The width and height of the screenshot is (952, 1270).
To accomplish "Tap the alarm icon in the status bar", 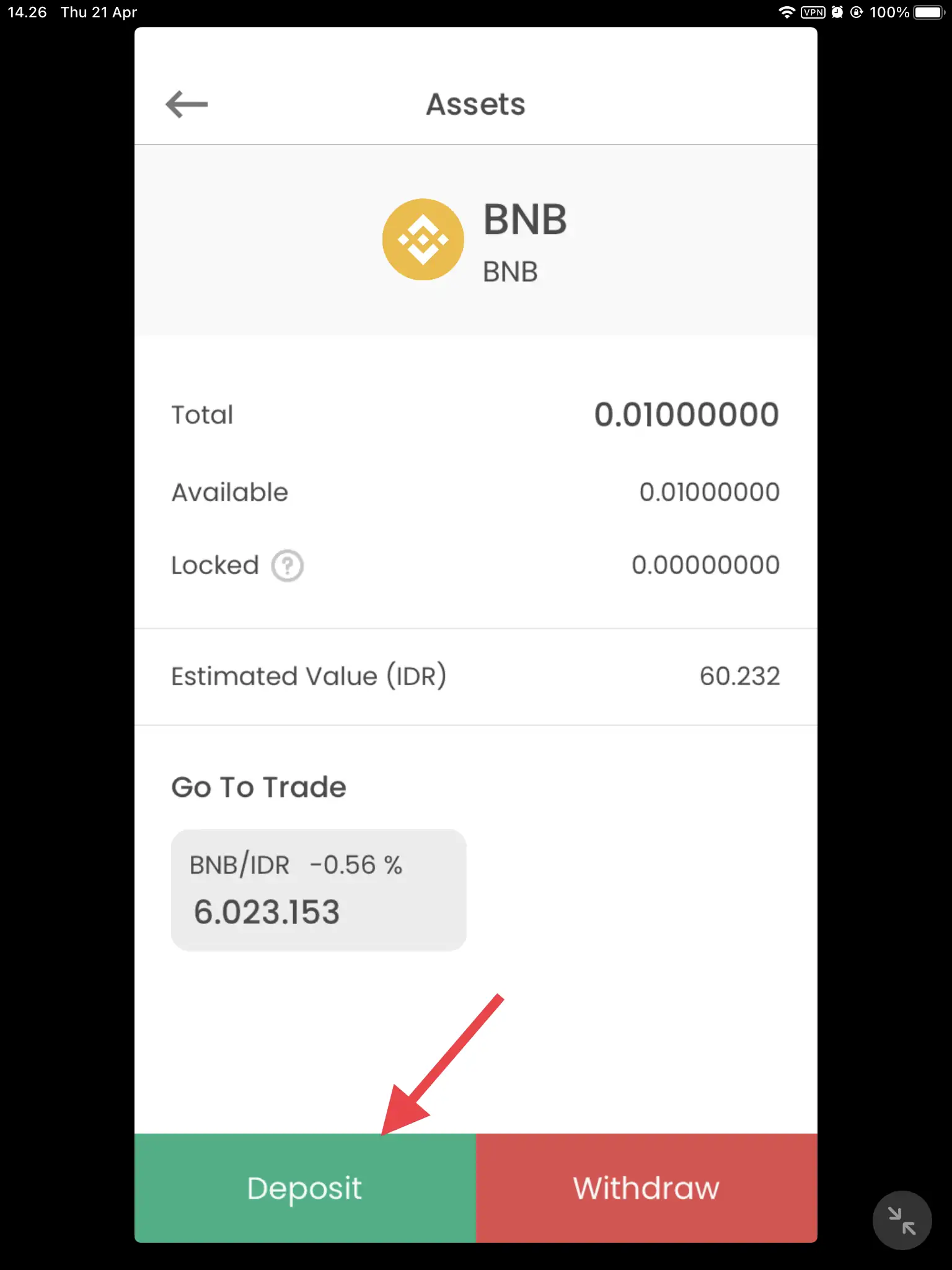I will pos(837,12).
